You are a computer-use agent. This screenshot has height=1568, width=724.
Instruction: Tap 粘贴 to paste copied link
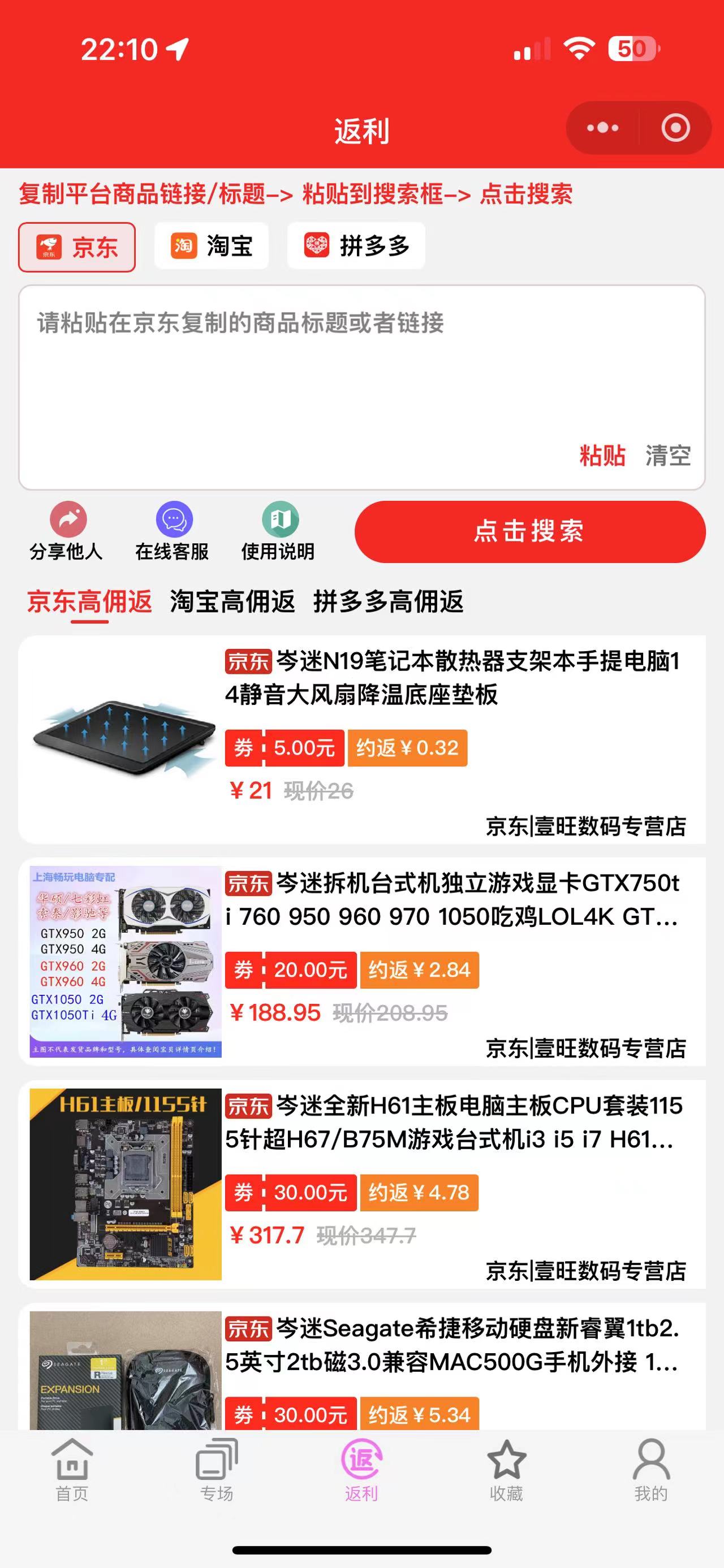click(x=602, y=455)
